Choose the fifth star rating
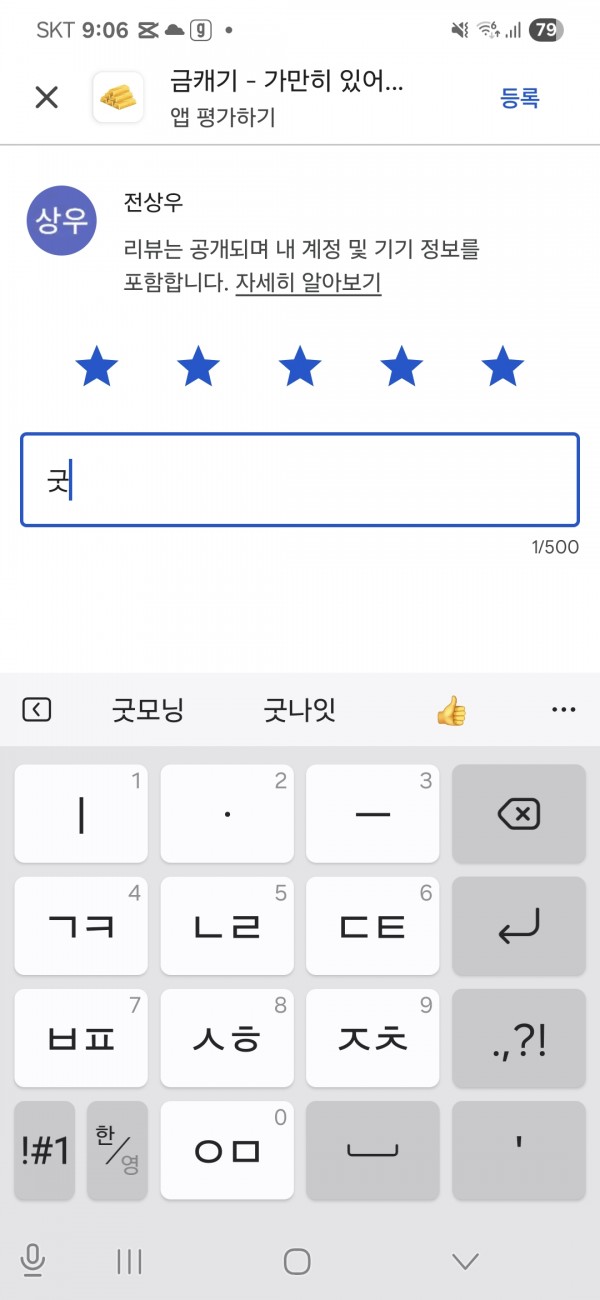 click(x=502, y=368)
